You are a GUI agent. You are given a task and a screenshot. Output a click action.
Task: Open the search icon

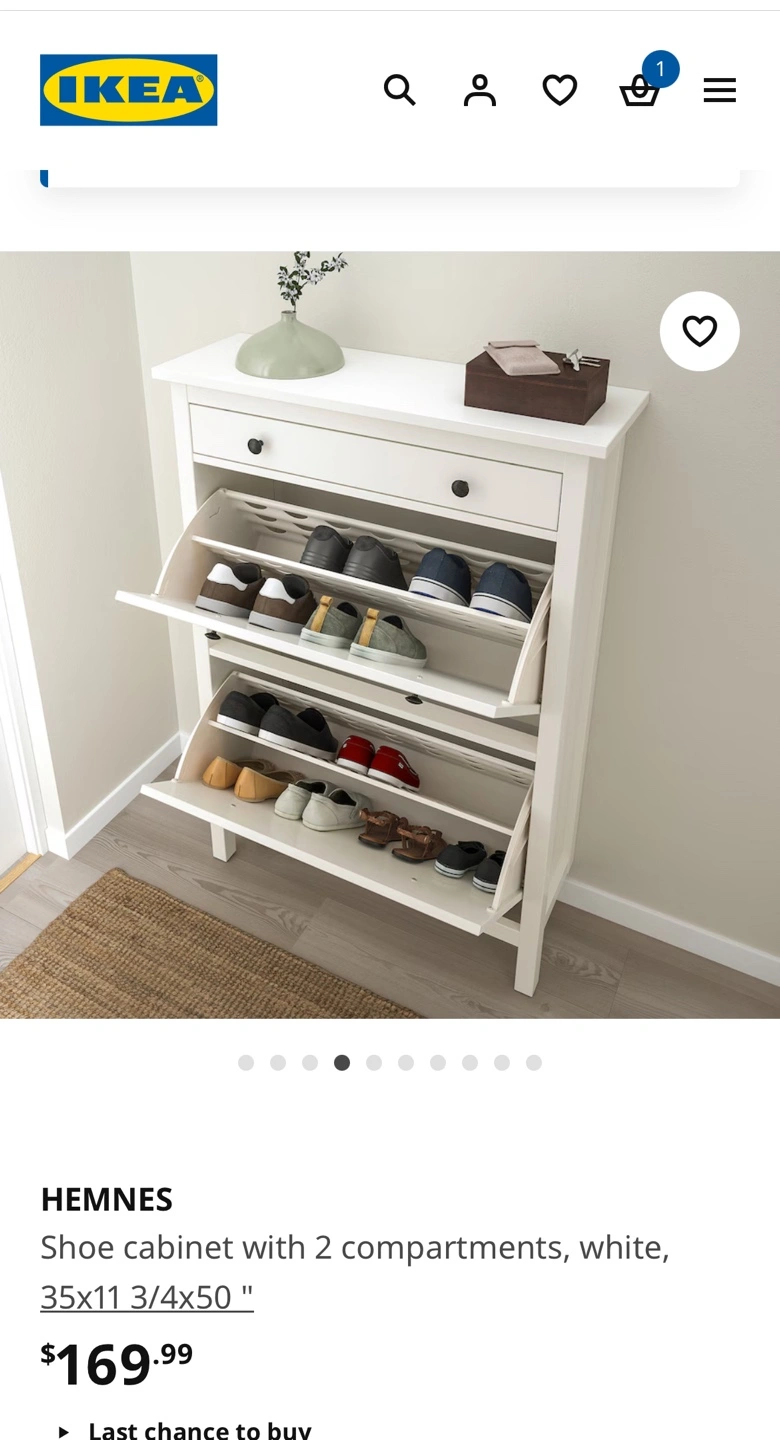coord(399,90)
